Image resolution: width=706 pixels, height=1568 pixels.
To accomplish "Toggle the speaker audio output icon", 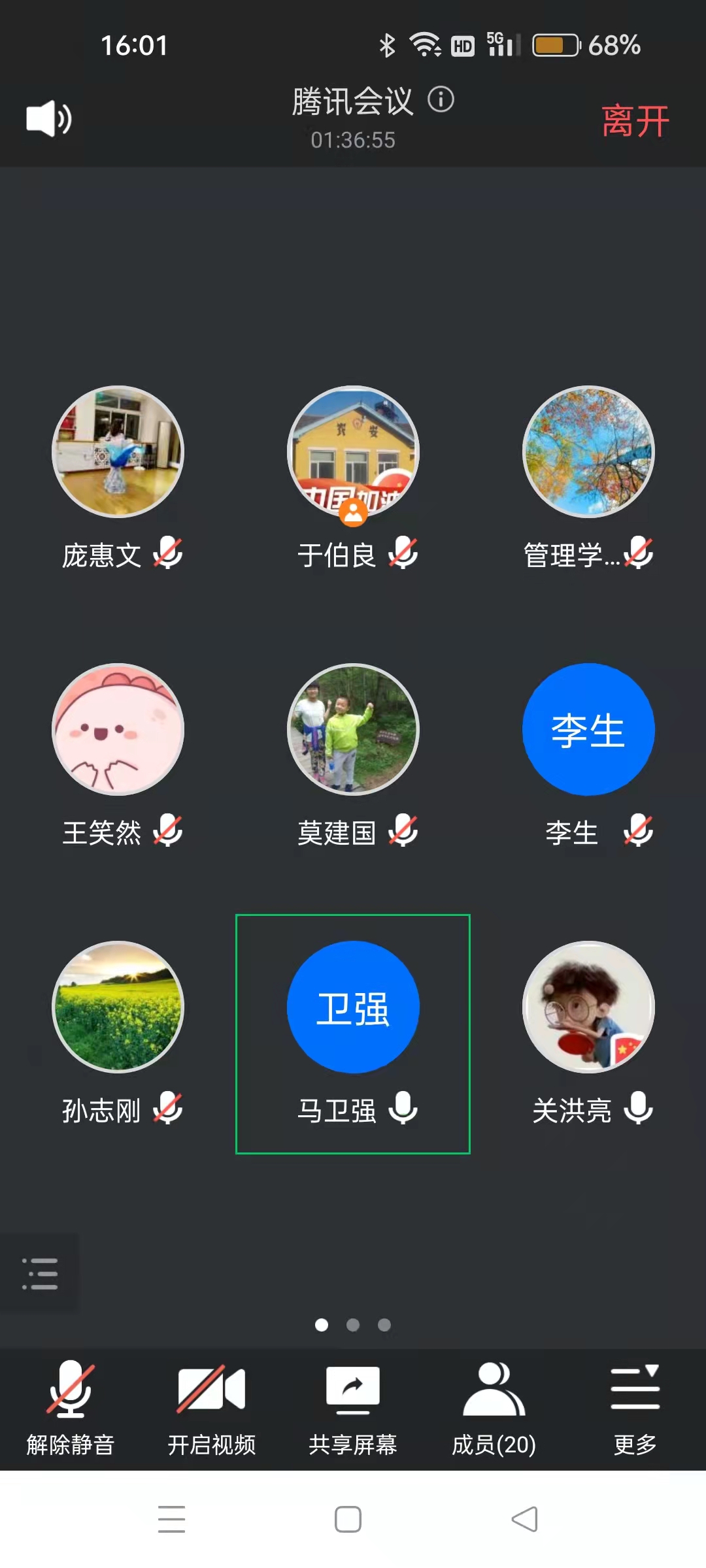I will 49,119.
